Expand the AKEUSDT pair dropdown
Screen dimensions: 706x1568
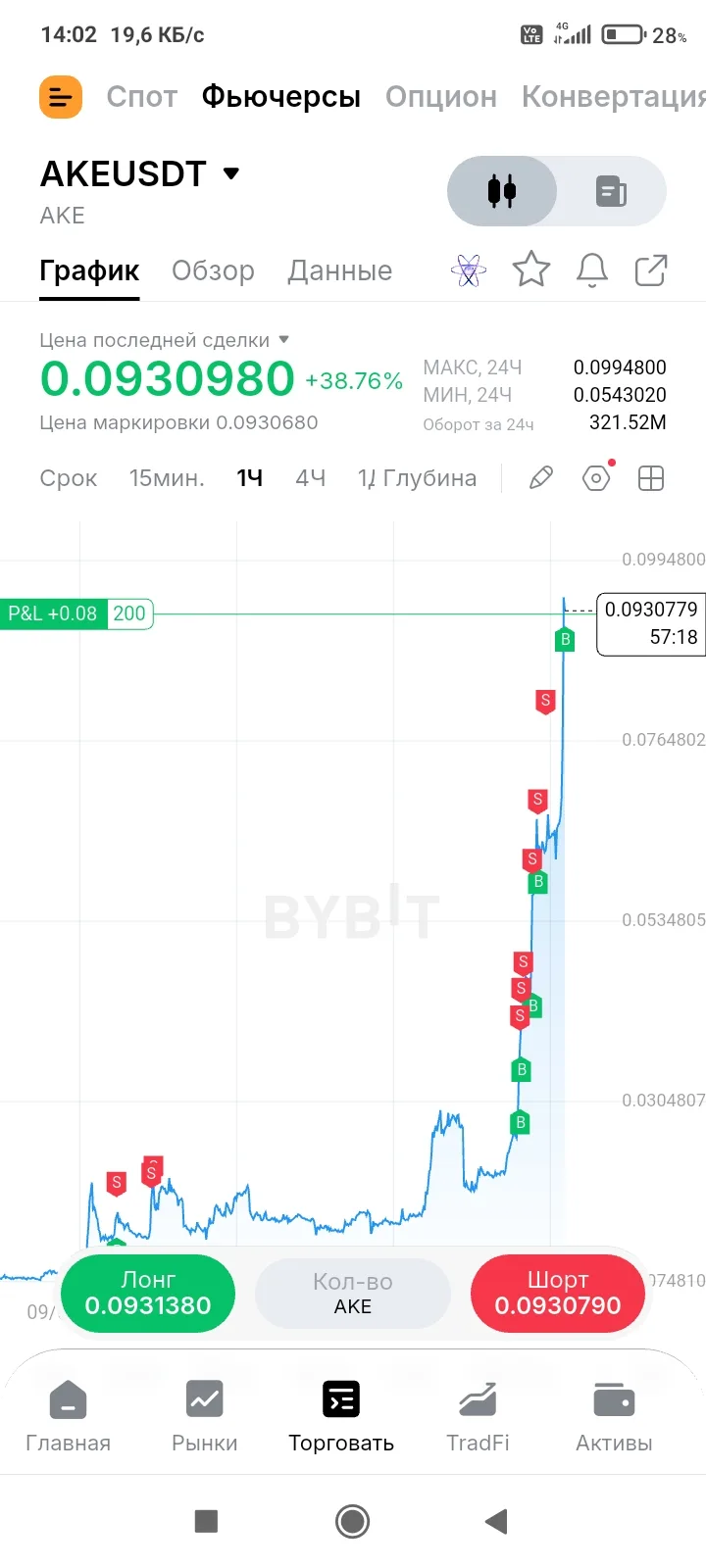pyautogui.click(x=231, y=173)
